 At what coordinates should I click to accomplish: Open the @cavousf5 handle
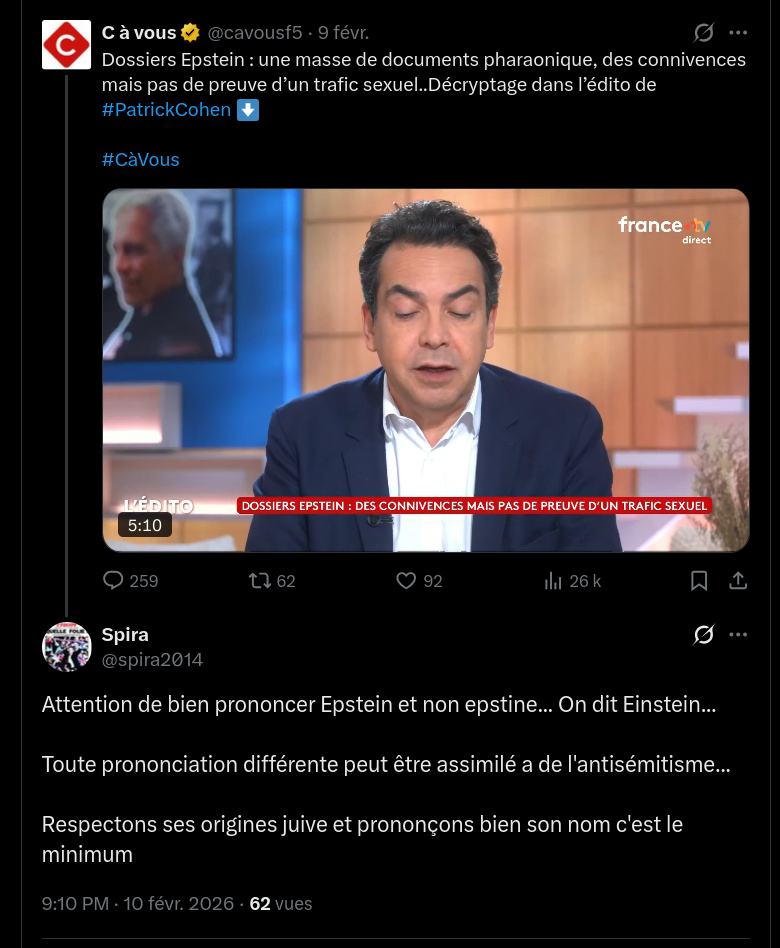click(x=254, y=33)
